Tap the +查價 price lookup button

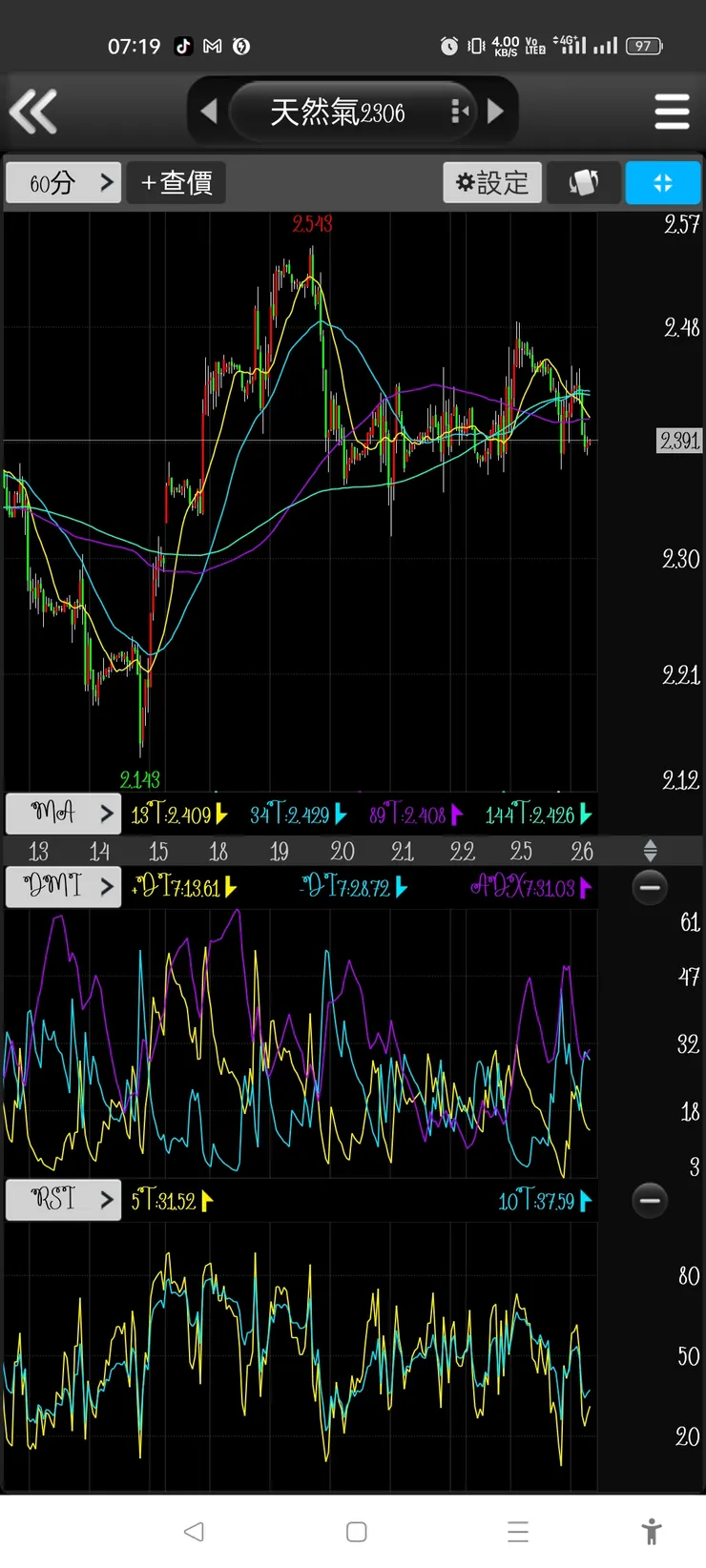coord(177,182)
